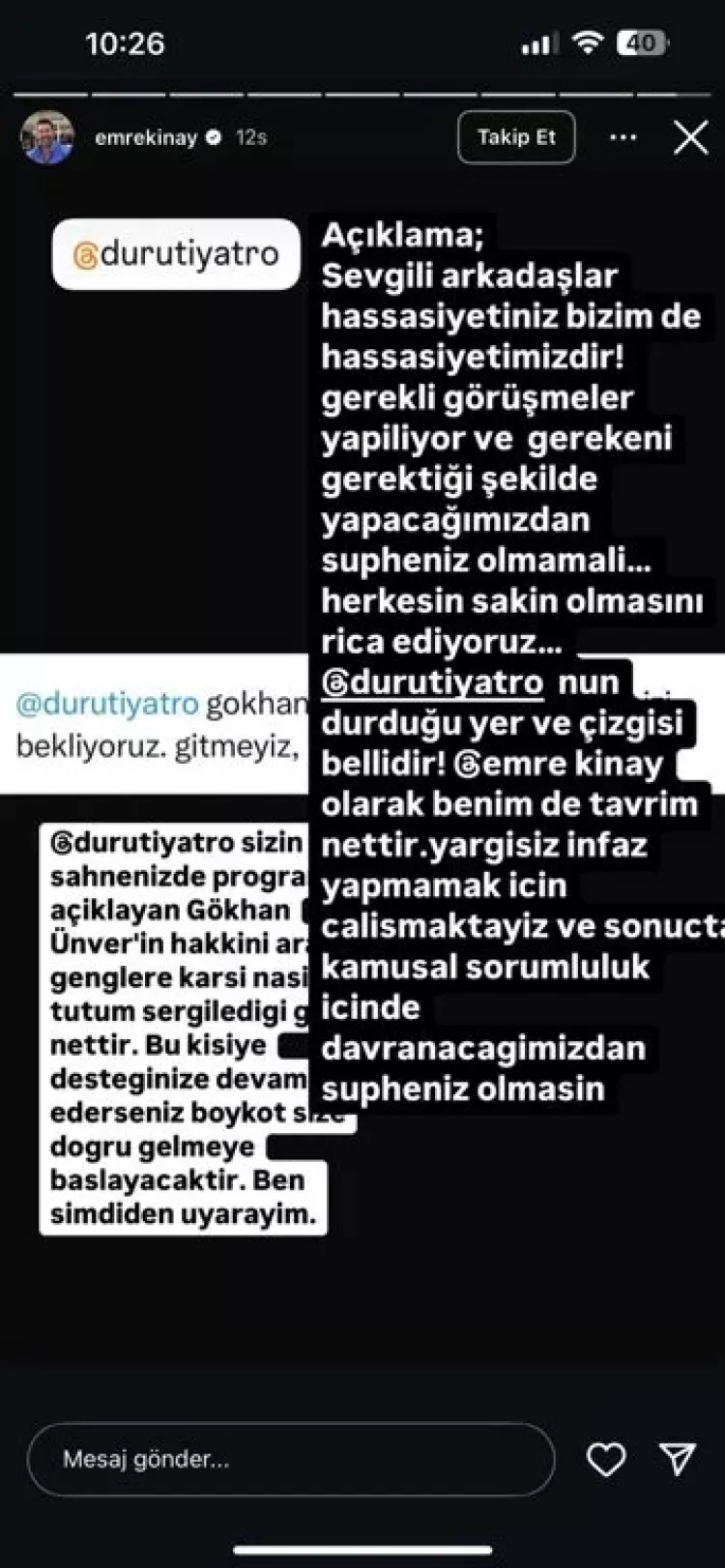Viewport: 725px width, 1568px height.
Task: Open the three-dot options menu
Action: [623, 138]
